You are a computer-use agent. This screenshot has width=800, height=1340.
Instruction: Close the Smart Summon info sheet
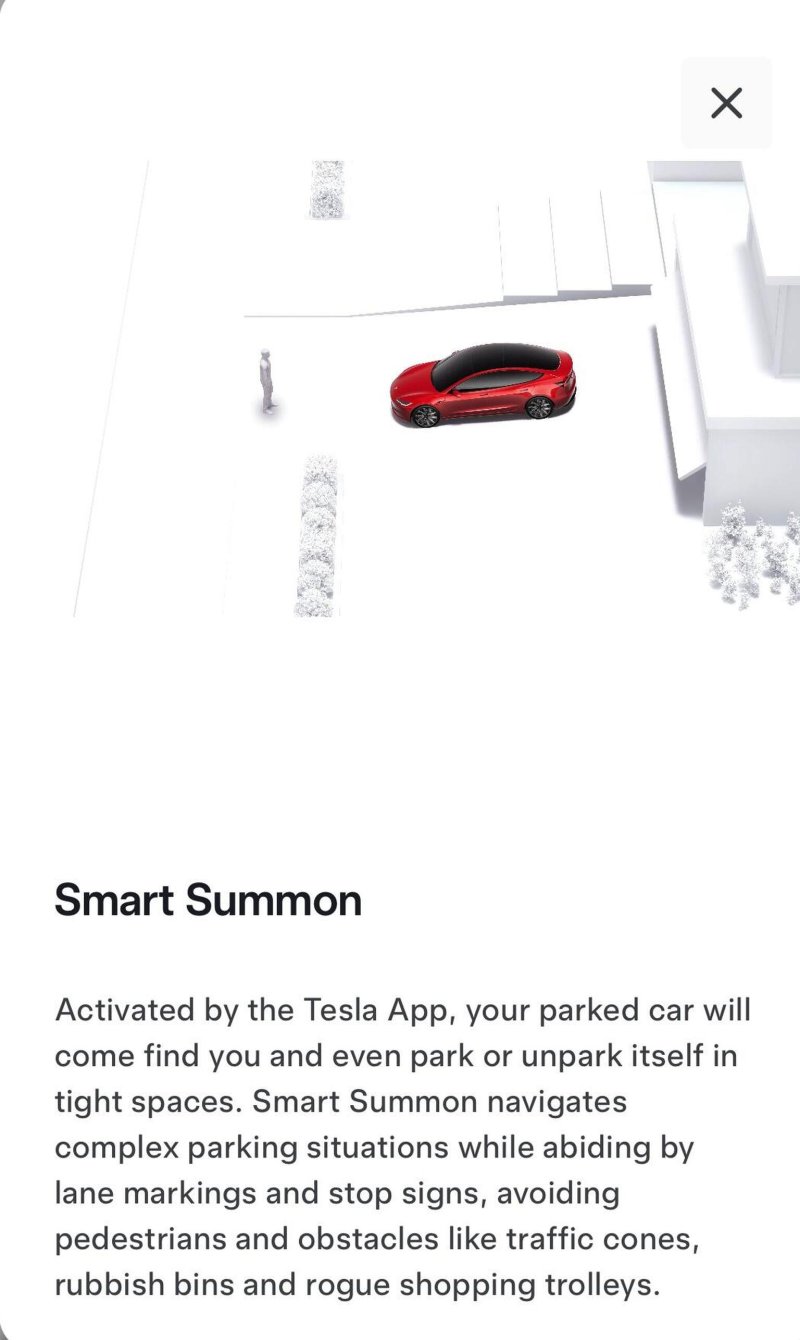click(726, 103)
